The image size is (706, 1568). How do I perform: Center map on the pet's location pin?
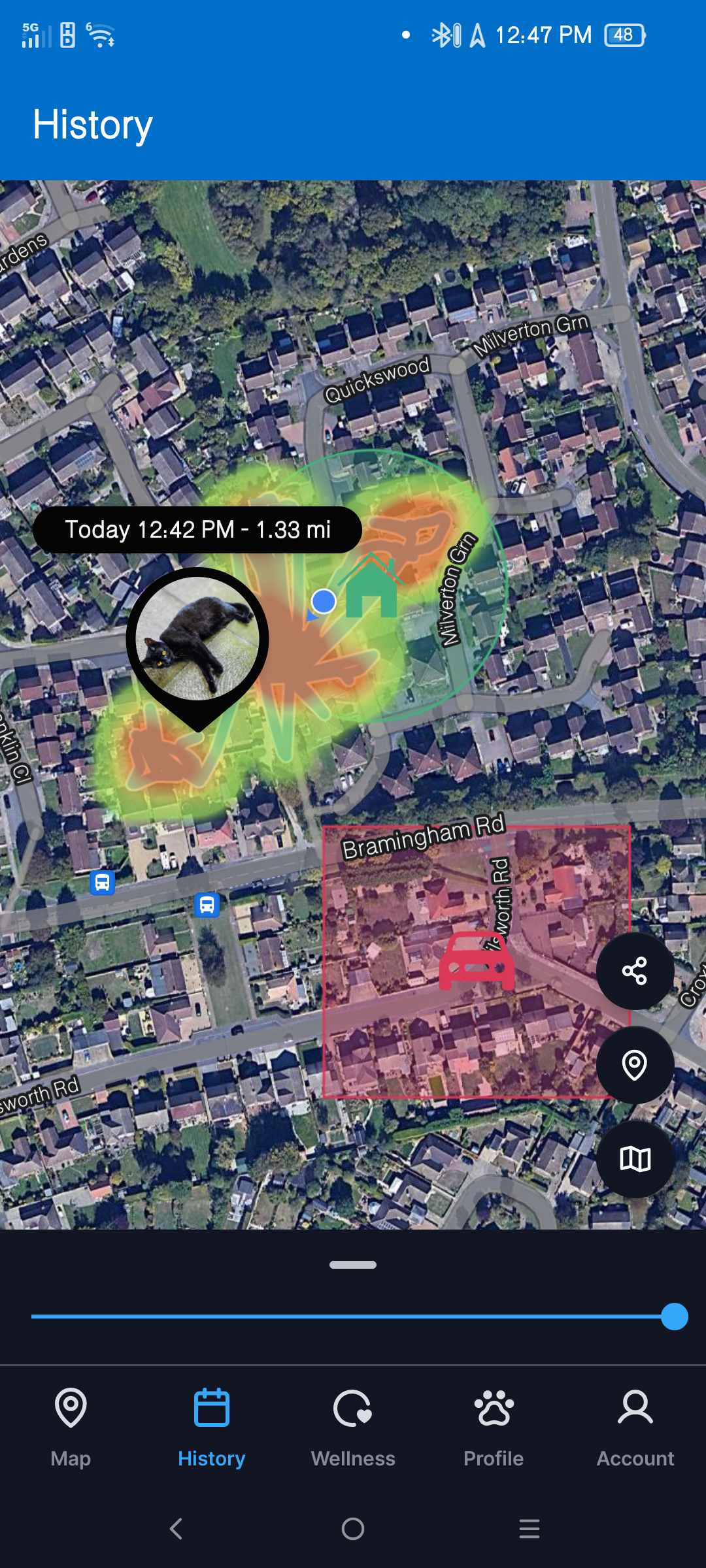(635, 1065)
